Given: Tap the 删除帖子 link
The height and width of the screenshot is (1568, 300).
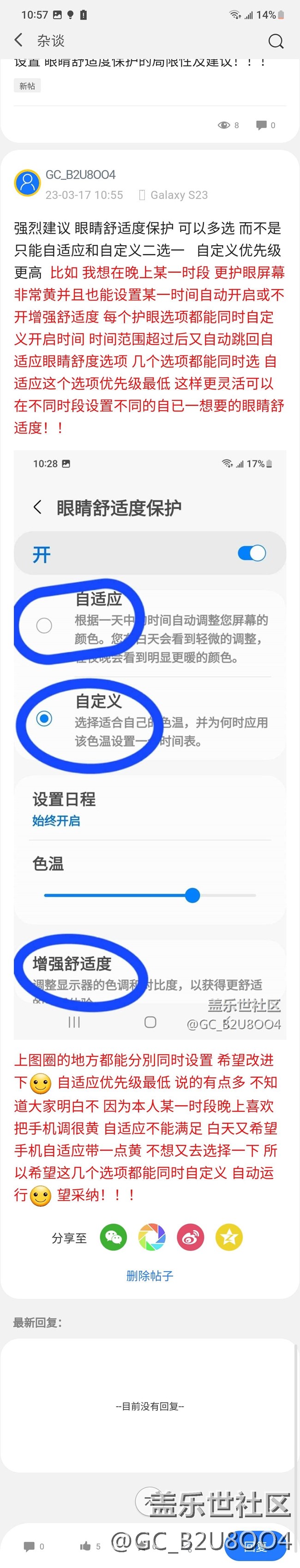Looking at the screenshot, I should (150, 1275).
